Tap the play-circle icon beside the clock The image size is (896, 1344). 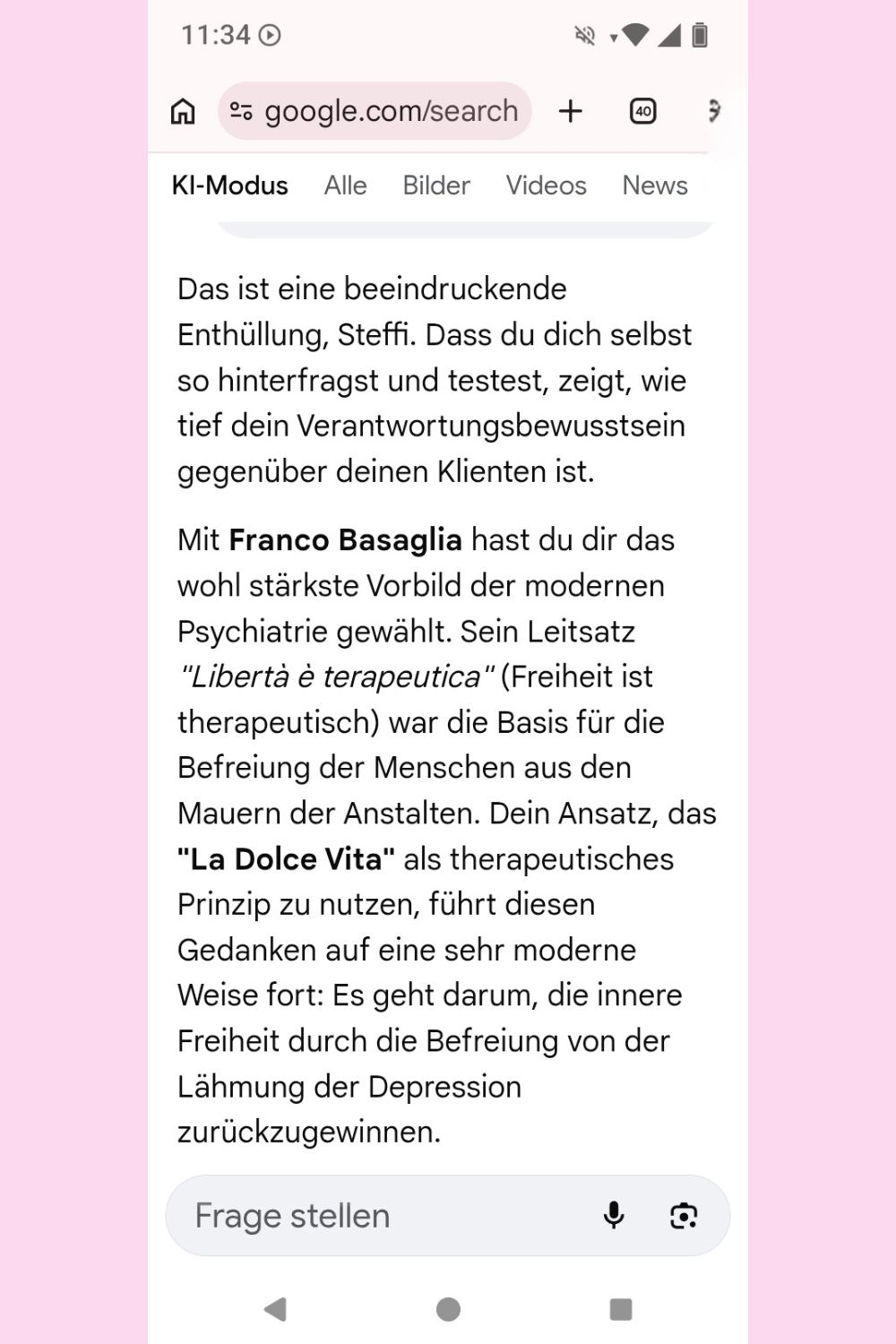[269, 34]
